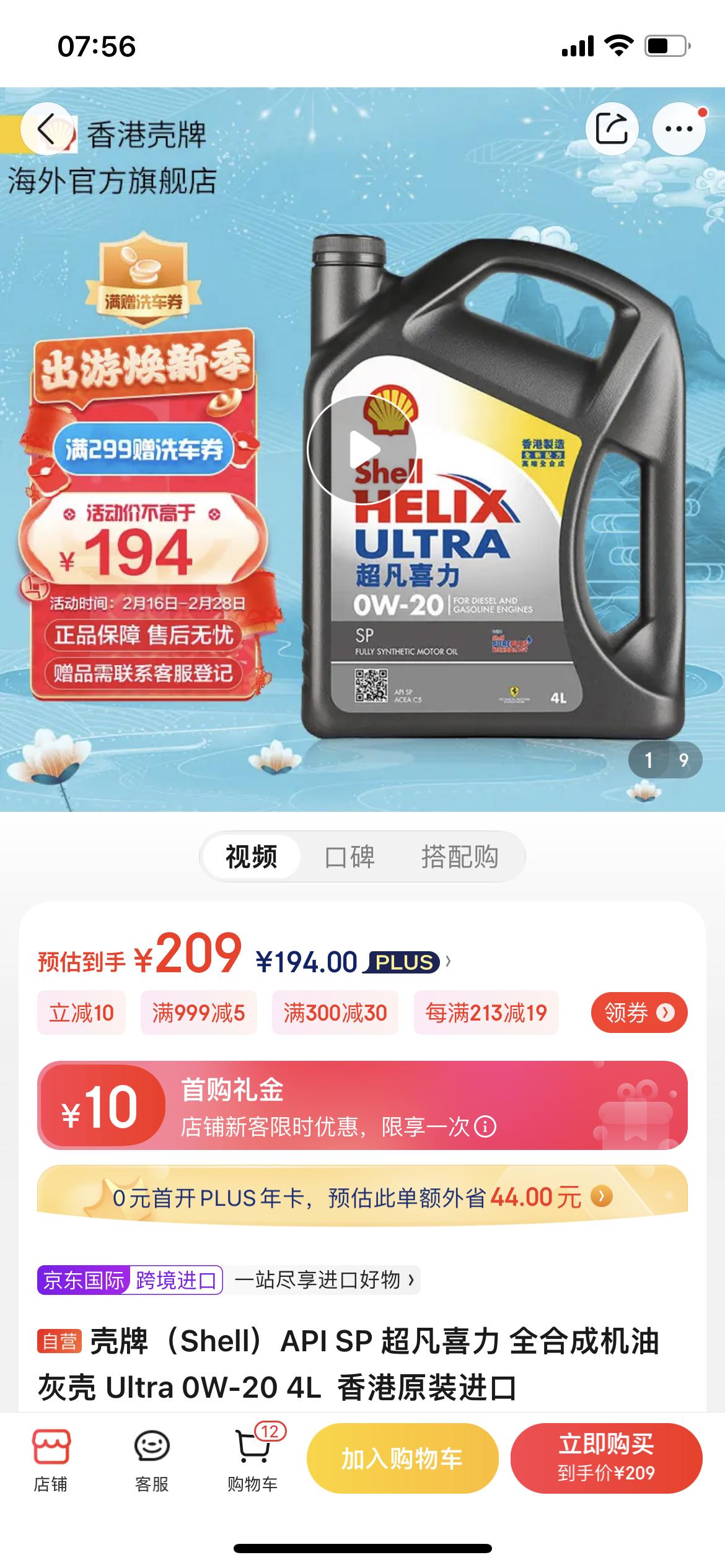Open the 0元首开PLUS年卡 offer banner
Image resolution: width=725 pixels, height=1568 pixels.
[x=362, y=1197]
